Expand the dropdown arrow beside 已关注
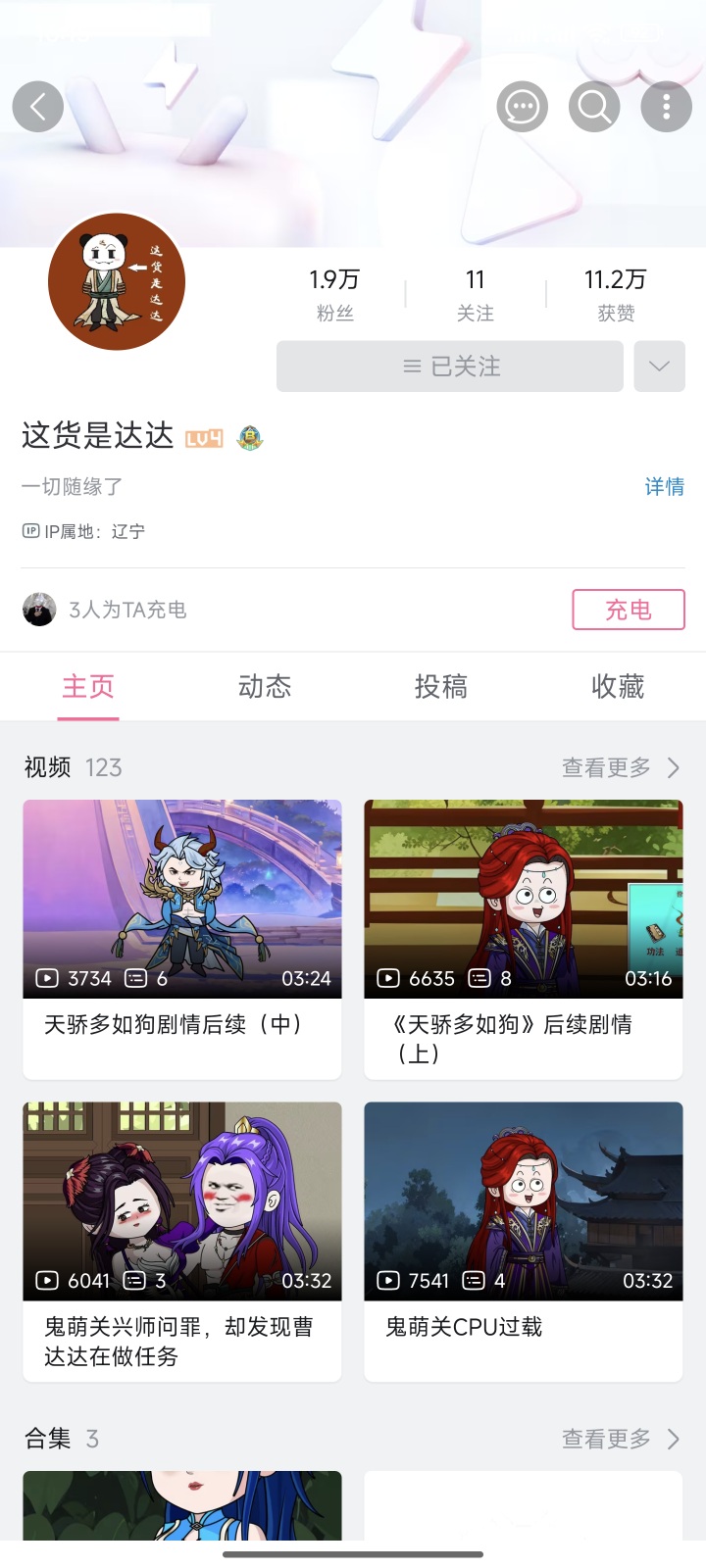 (659, 367)
